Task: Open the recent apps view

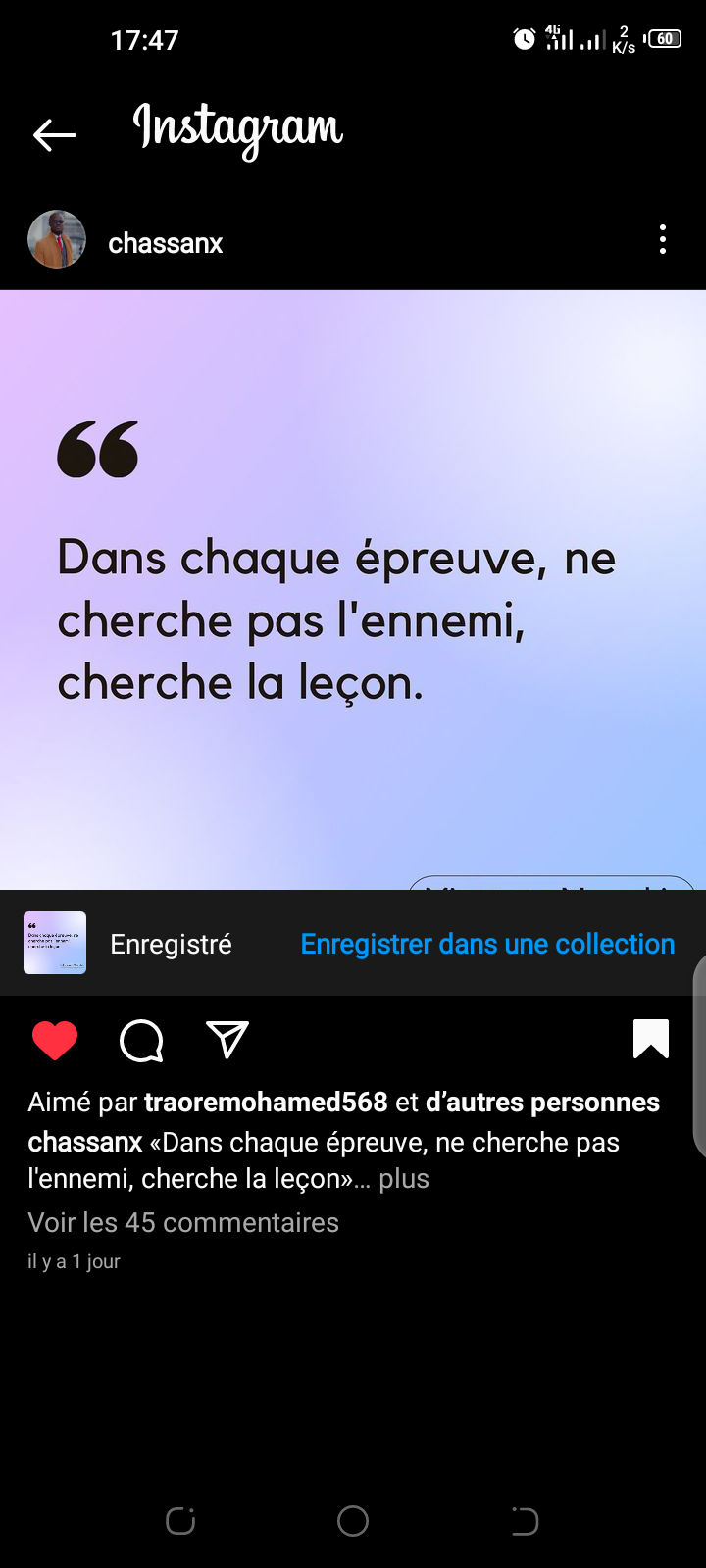Action: 180,1521
